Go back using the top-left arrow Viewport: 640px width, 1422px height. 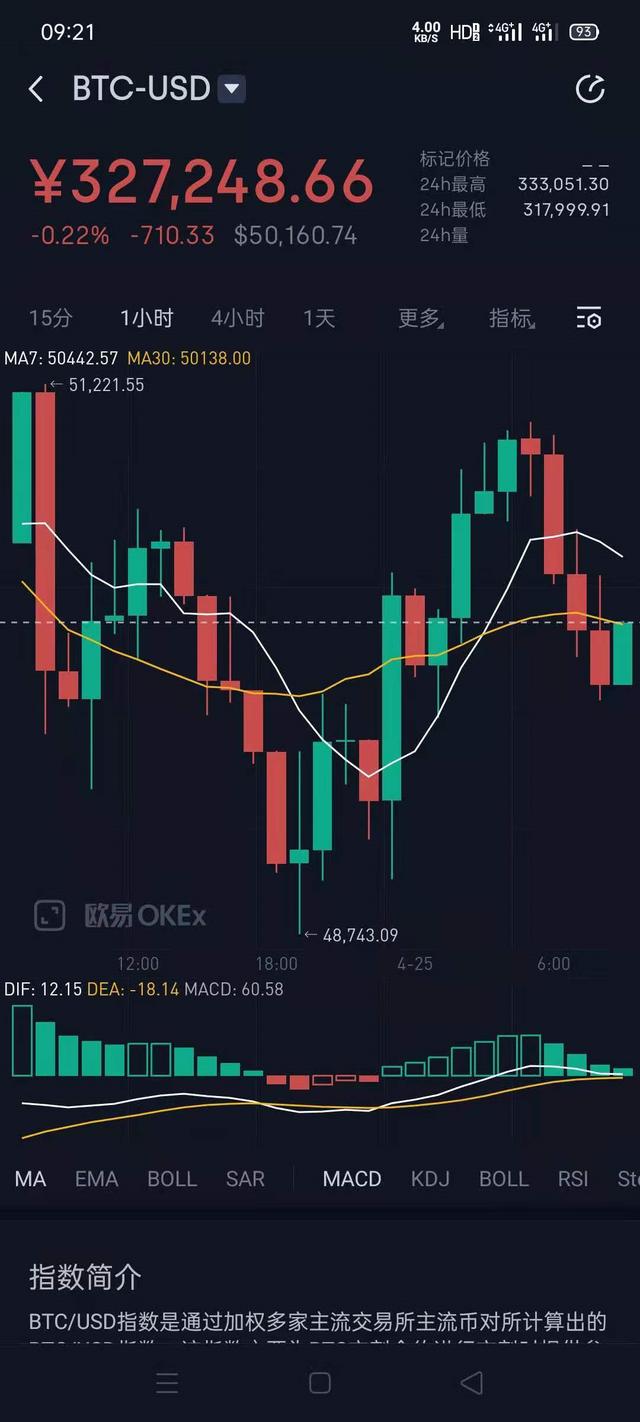pos(36,90)
